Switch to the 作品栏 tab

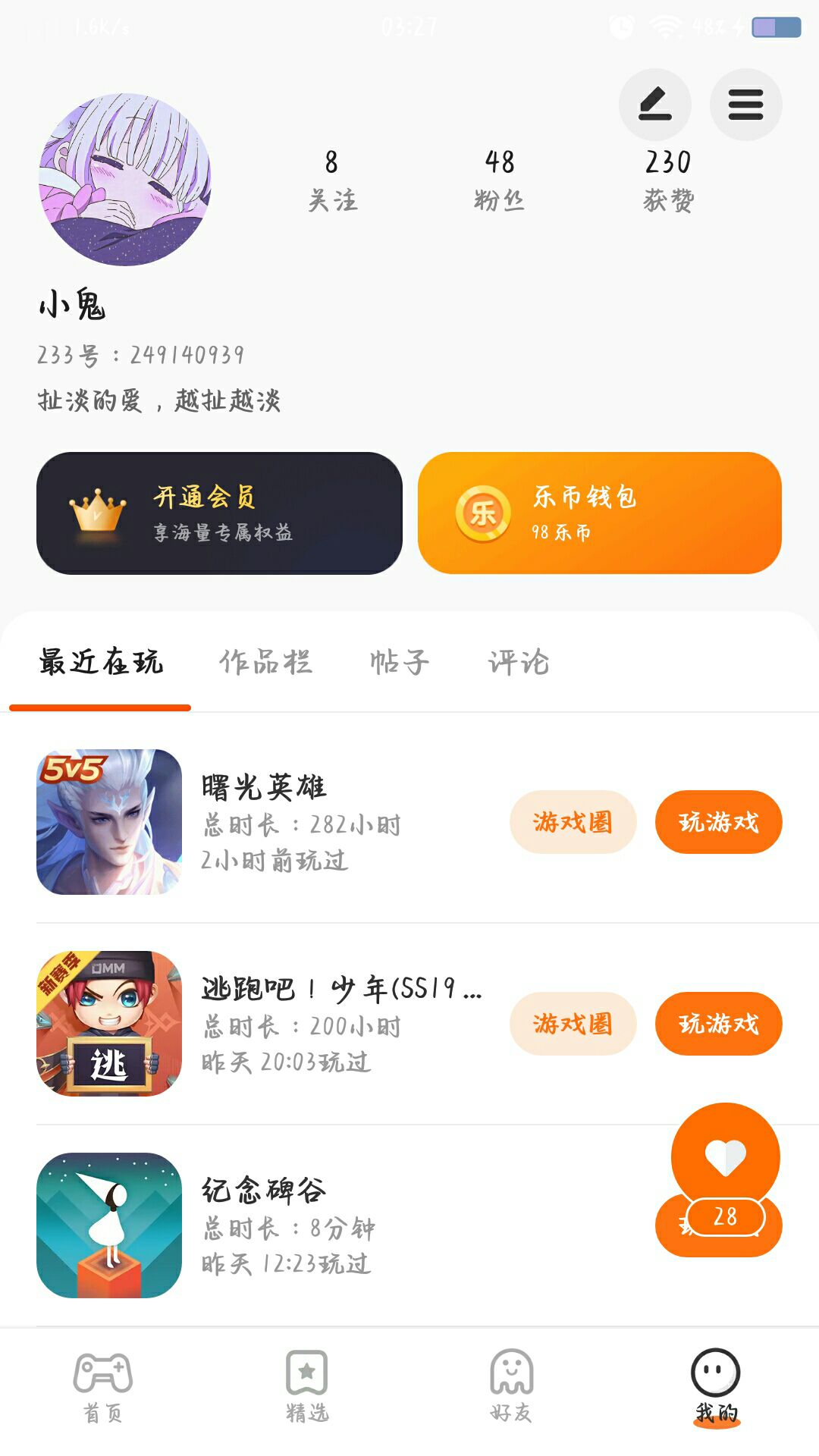(x=265, y=662)
